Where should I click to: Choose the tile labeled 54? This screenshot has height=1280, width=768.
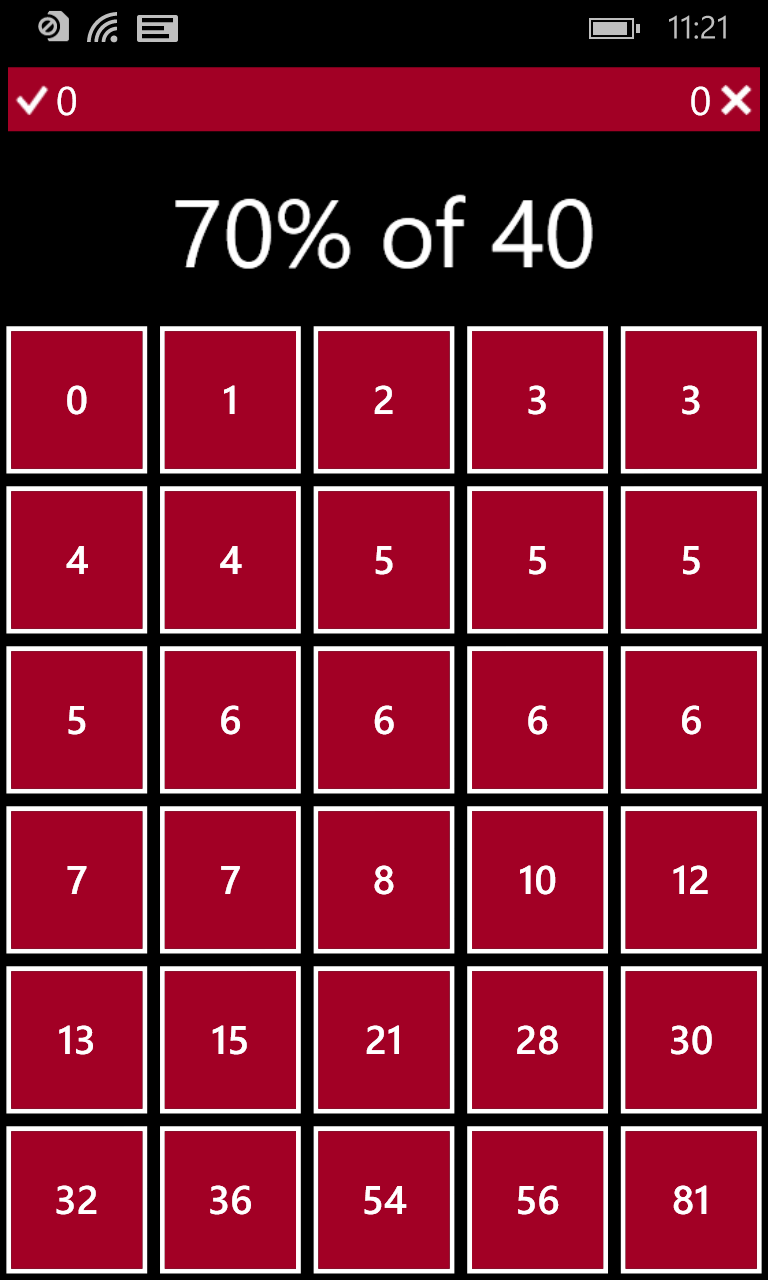pos(384,1200)
